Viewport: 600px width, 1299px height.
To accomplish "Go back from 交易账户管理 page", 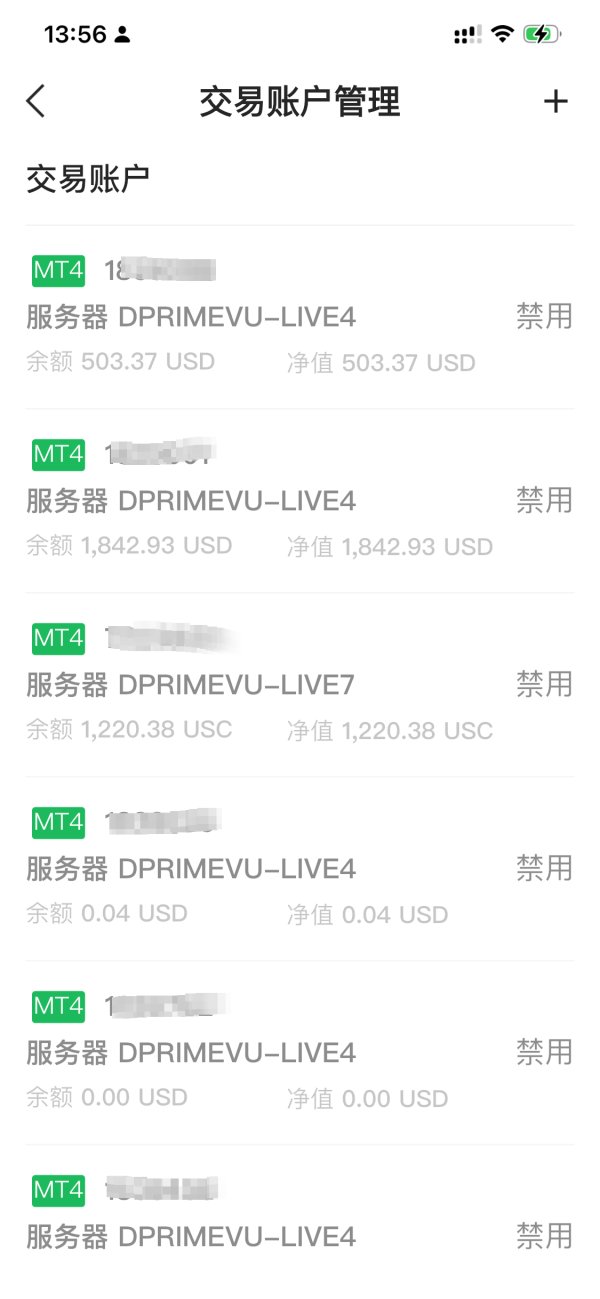I will [36, 101].
